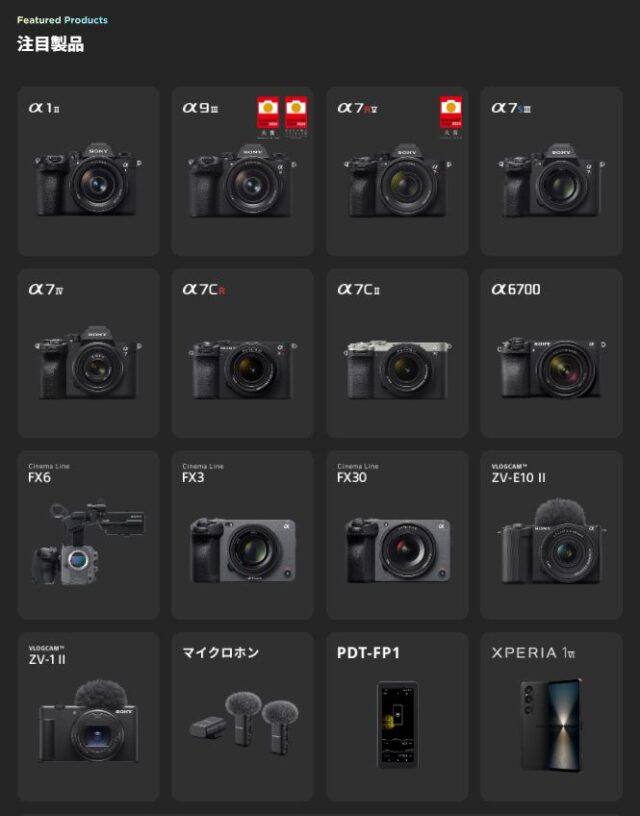Open the α1 II camera card

[88, 171]
